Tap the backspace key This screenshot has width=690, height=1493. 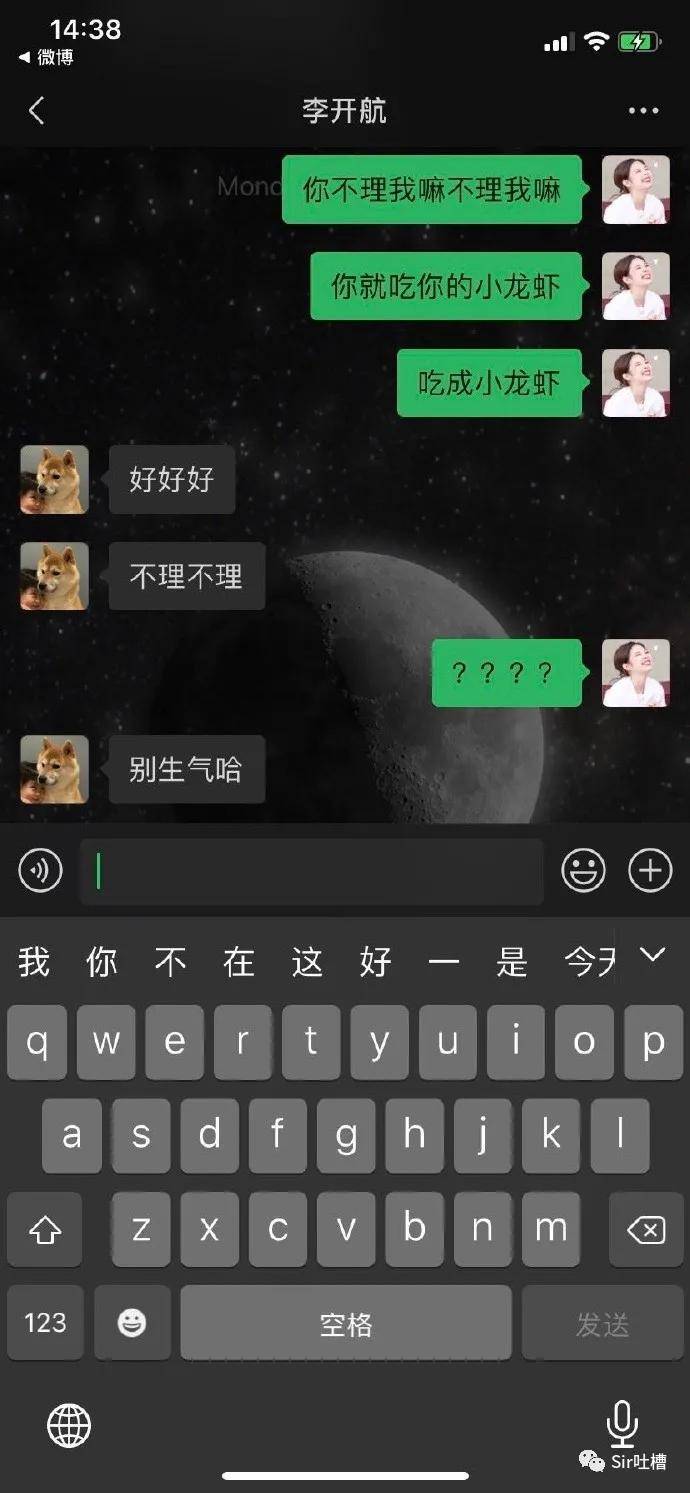pyautogui.click(x=645, y=1230)
